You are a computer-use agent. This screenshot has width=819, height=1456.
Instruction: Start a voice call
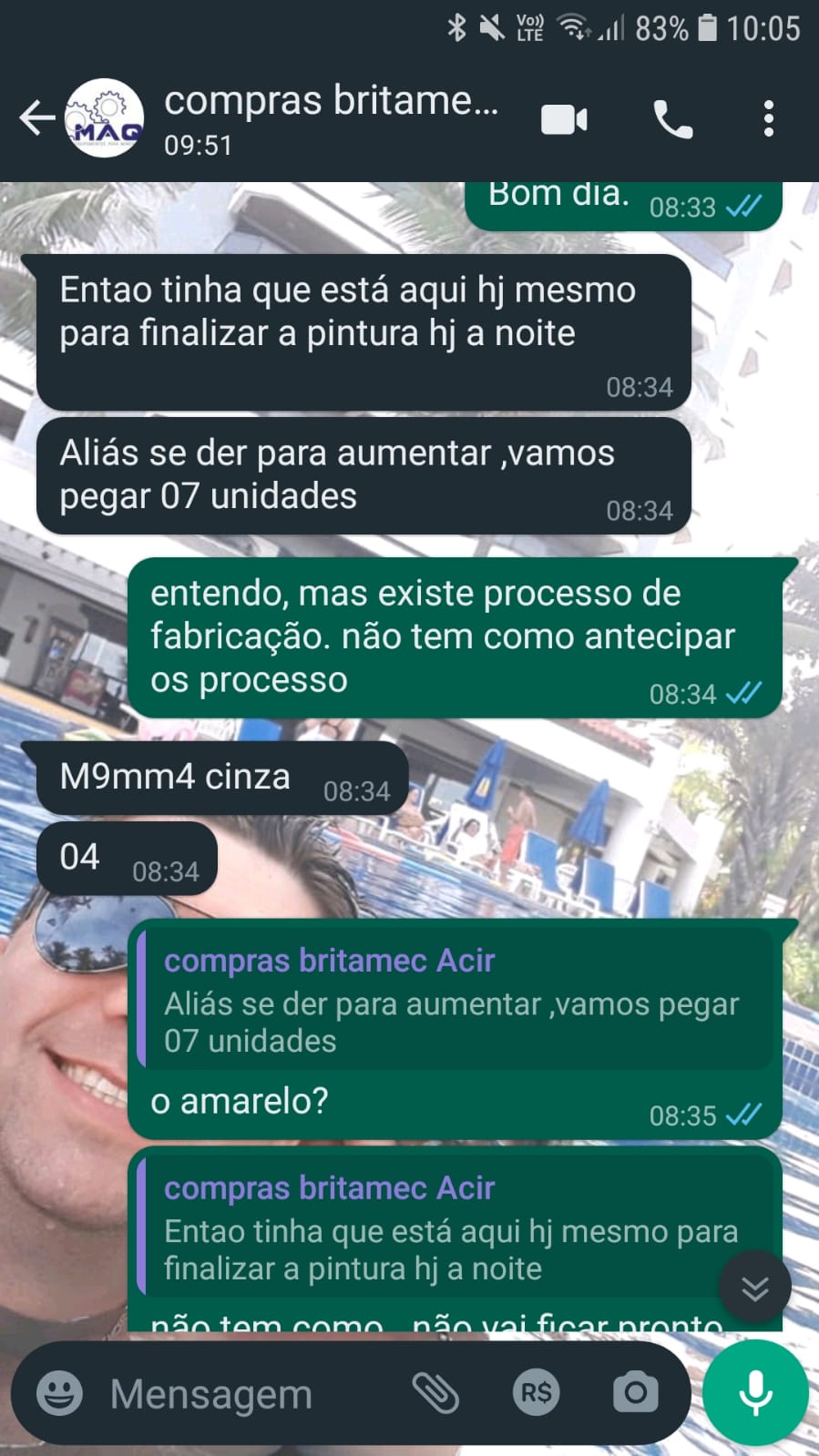673,119
